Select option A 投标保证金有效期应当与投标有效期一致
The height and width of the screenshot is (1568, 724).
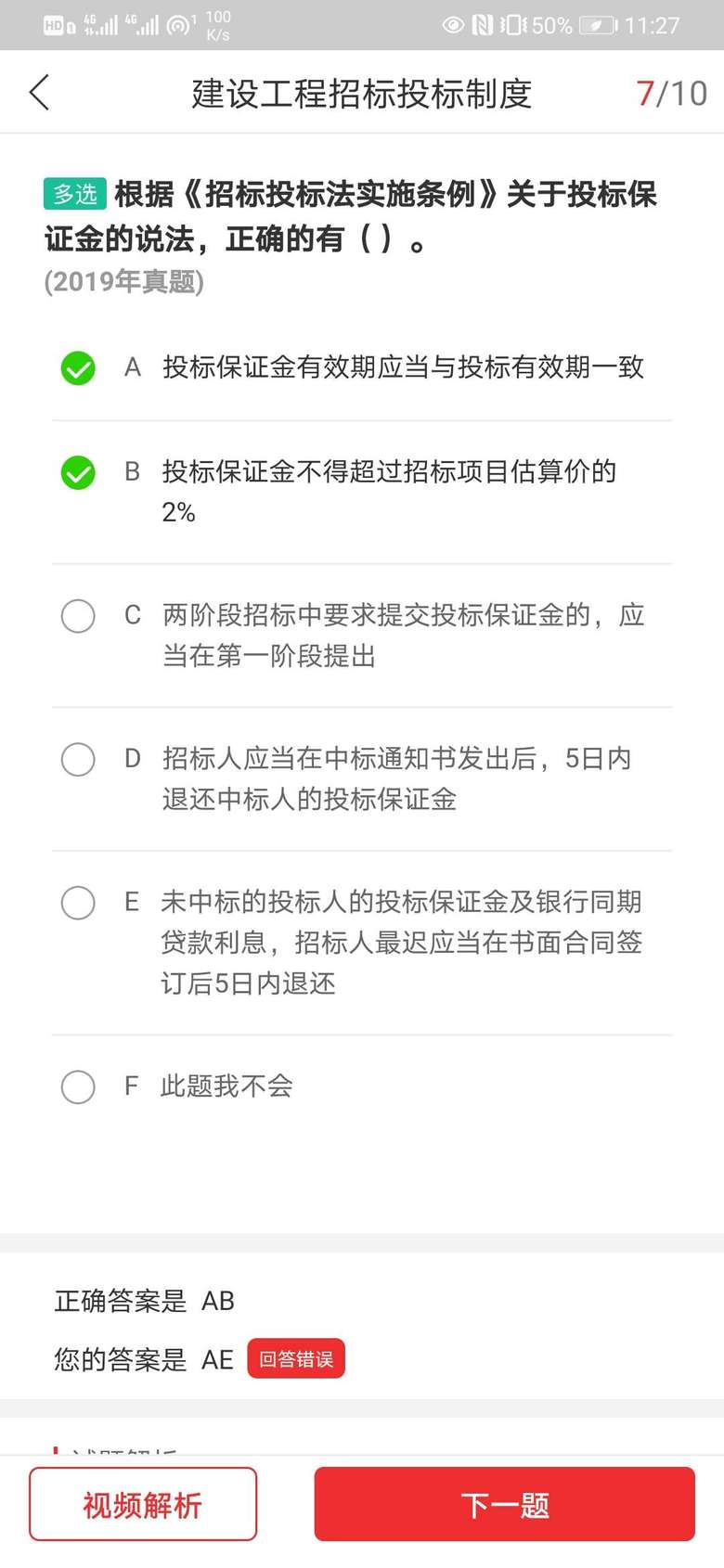(x=78, y=368)
